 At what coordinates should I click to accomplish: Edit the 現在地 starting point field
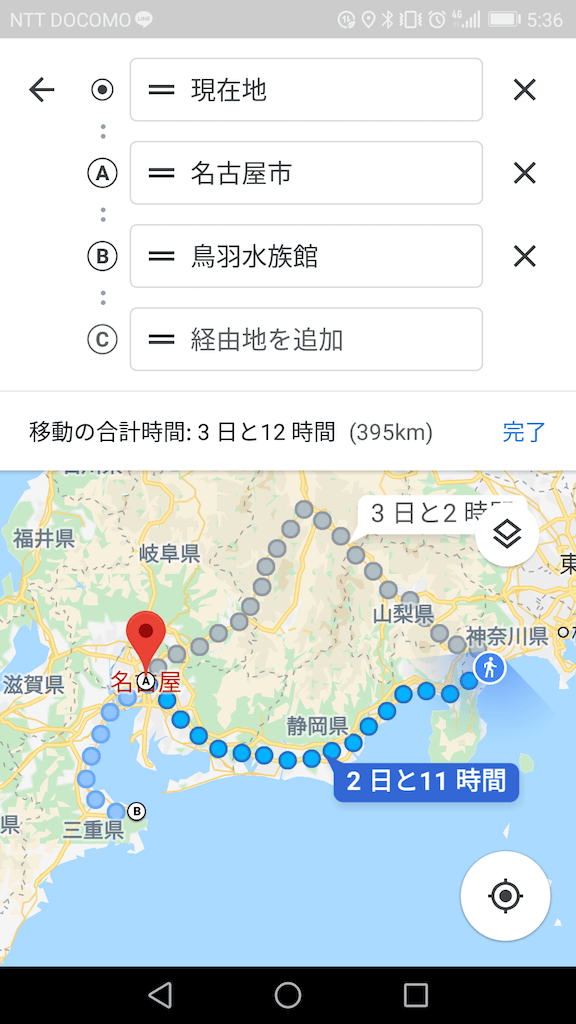pos(306,89)
